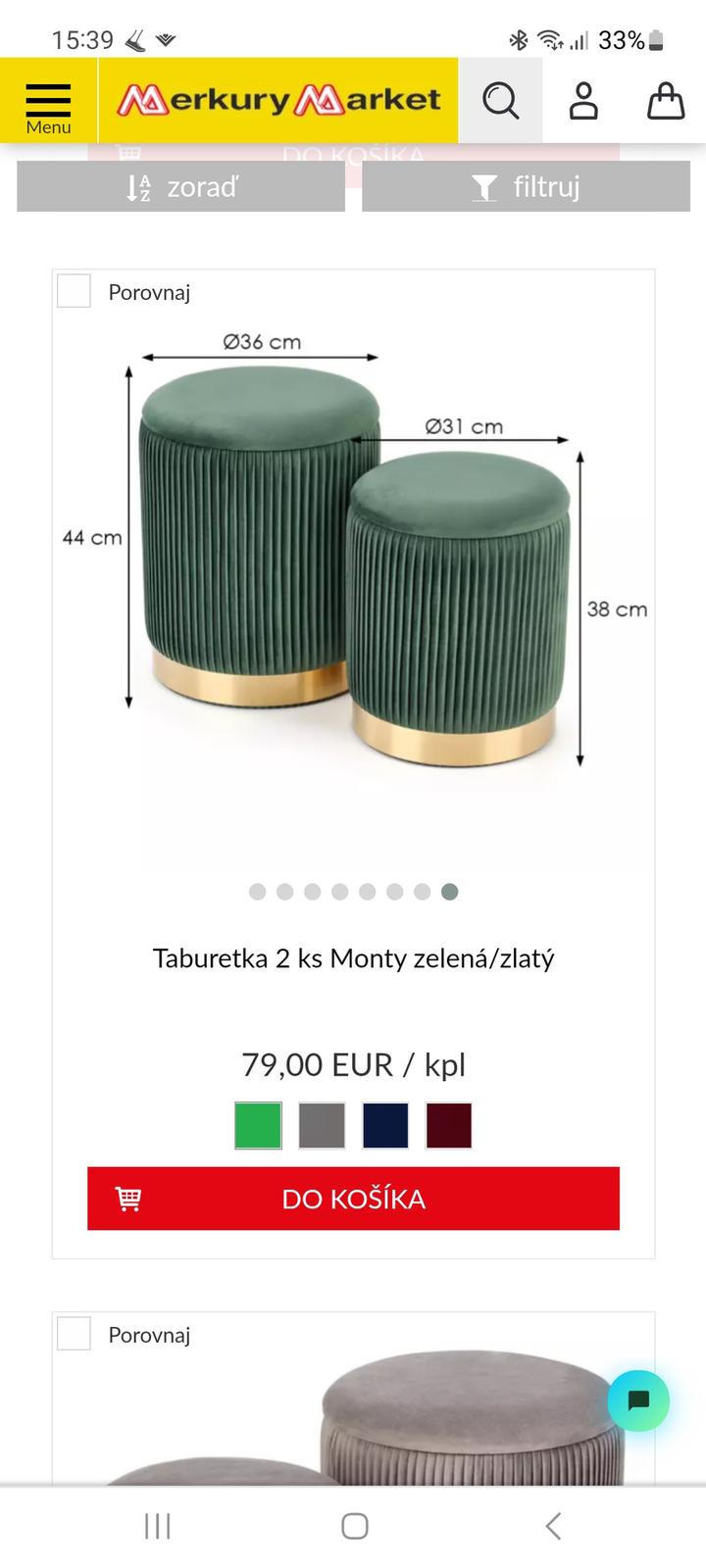Viewport: 706px width, 1568px height.
Task: Open the shopping basket
Action: pyautogui.click(x=665, y=101)
